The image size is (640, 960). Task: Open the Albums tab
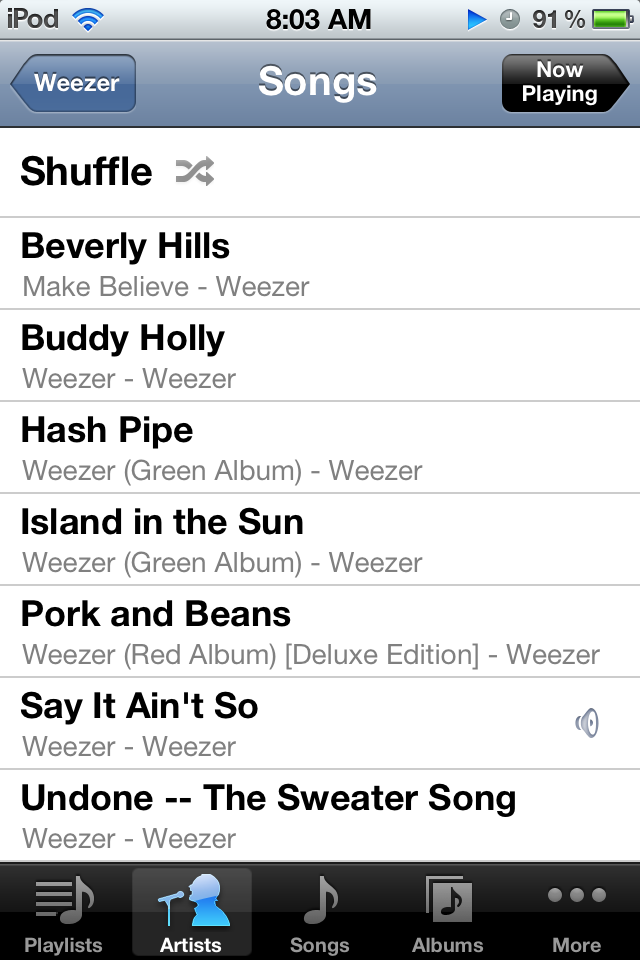(448, 913)
